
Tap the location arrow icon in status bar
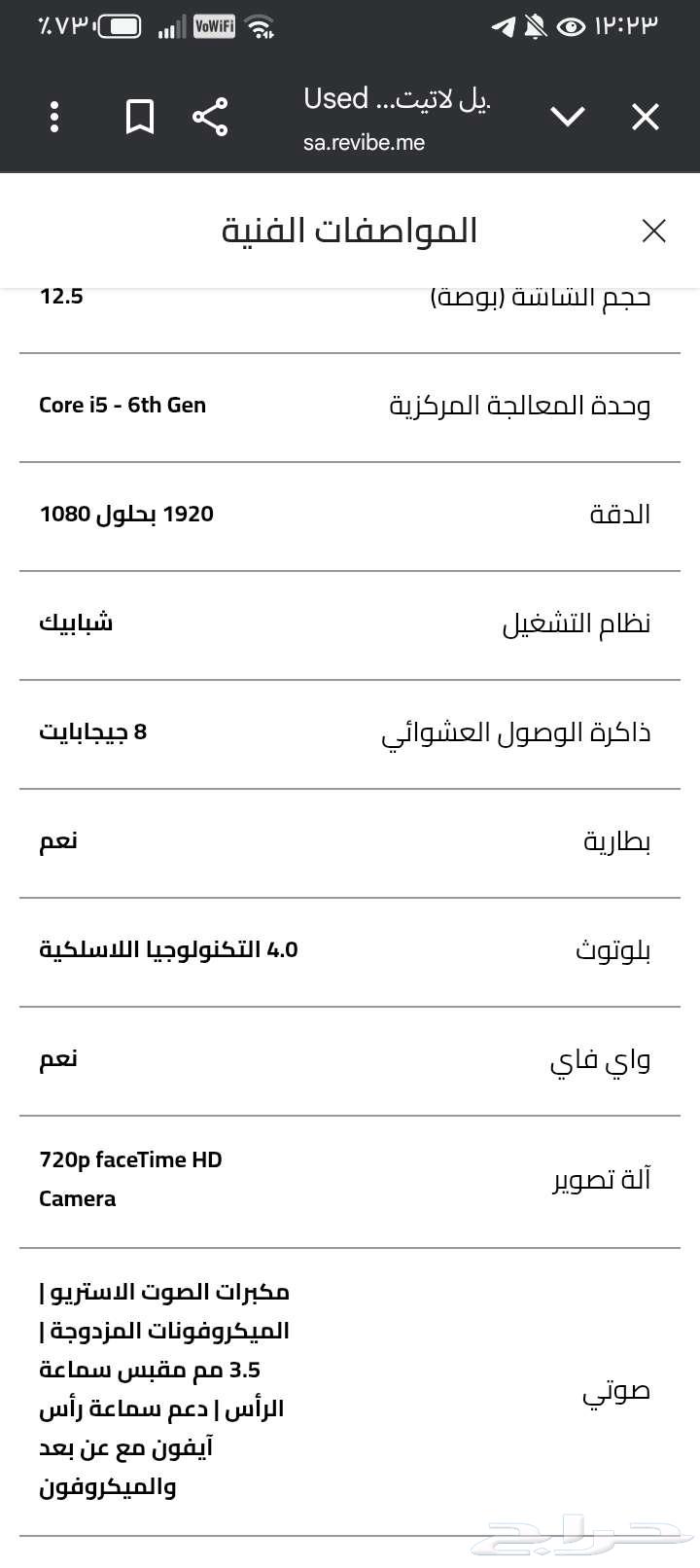click(503, 26)
